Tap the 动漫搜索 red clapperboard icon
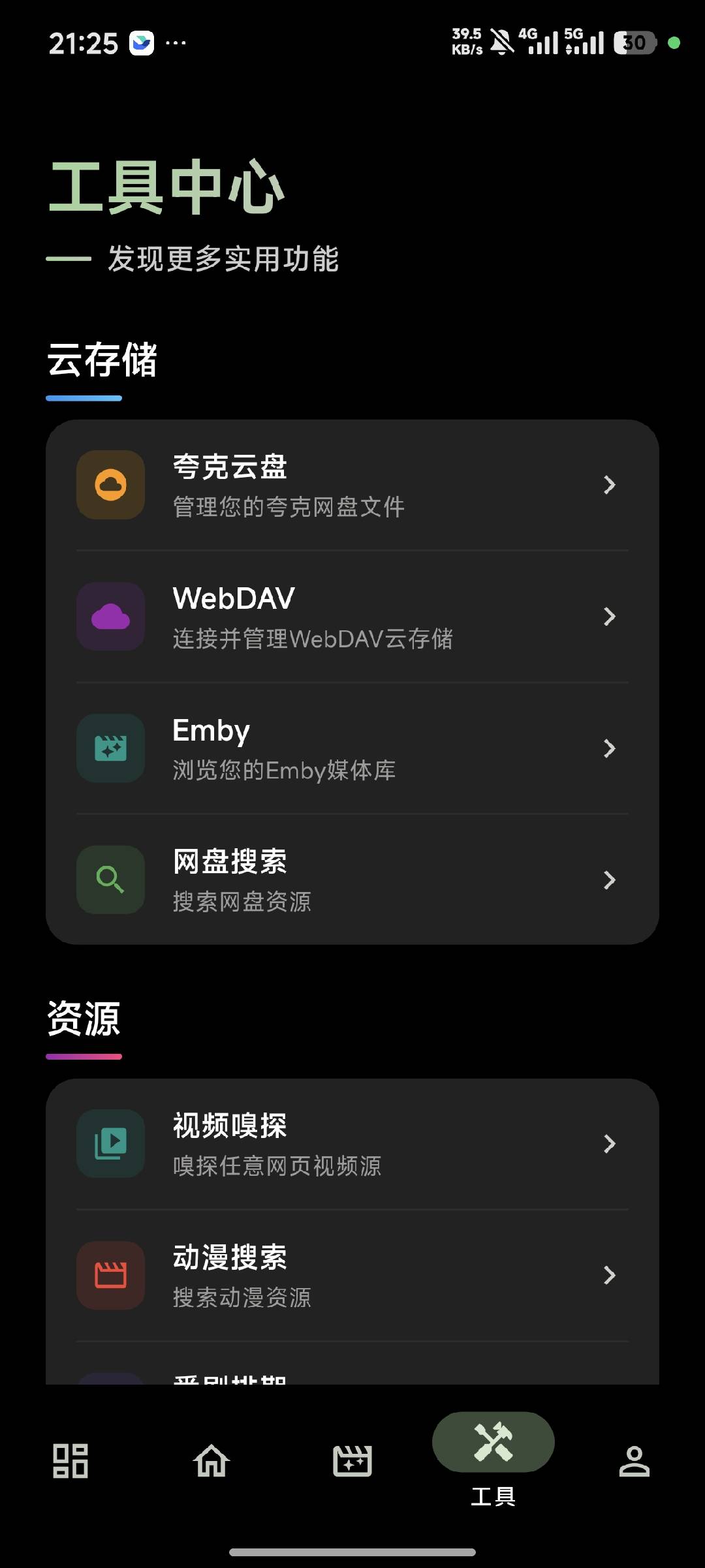 [x=110, y=1276]
